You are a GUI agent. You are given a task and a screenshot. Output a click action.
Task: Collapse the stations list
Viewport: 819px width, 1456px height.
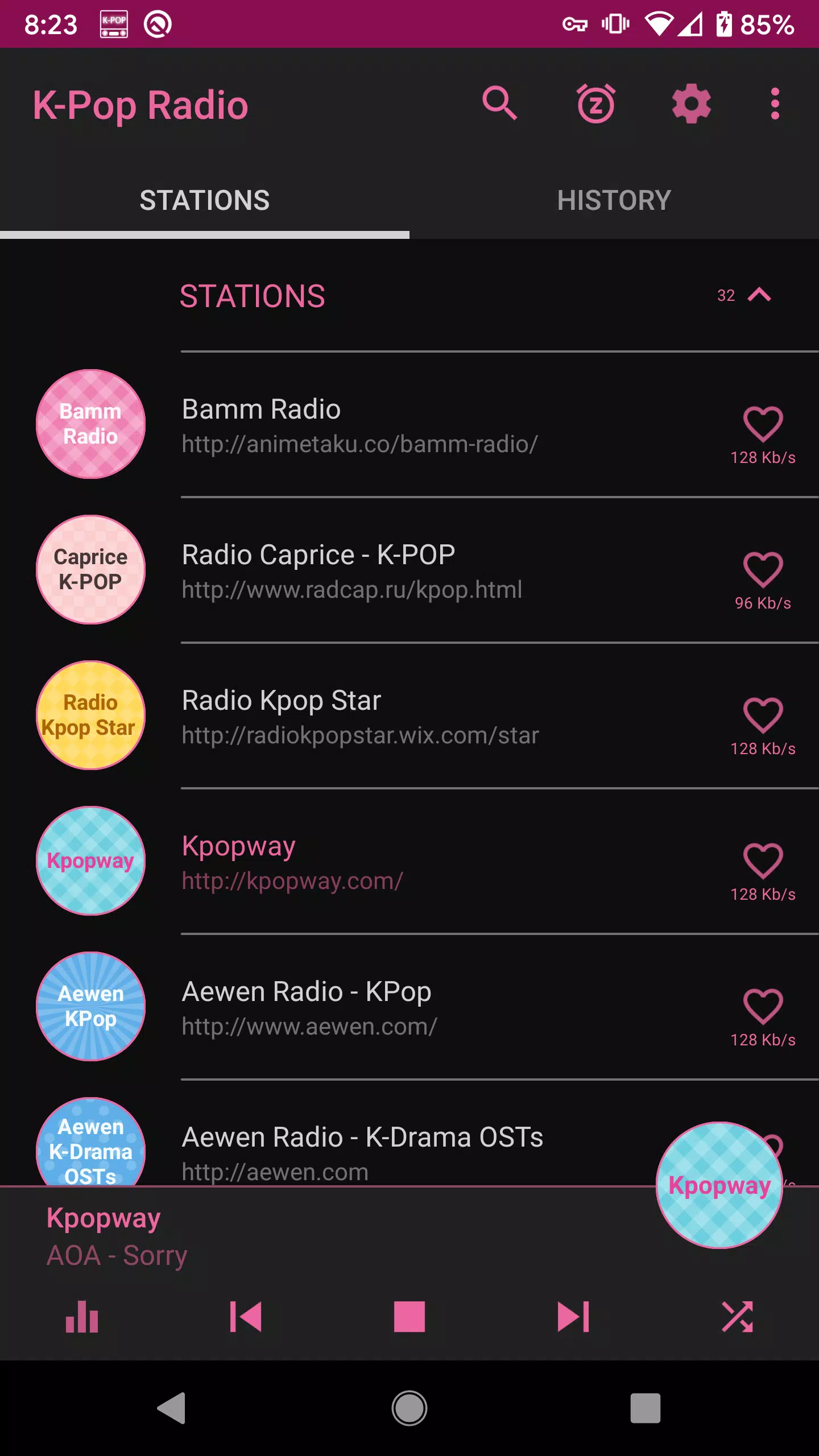[759, 295]
